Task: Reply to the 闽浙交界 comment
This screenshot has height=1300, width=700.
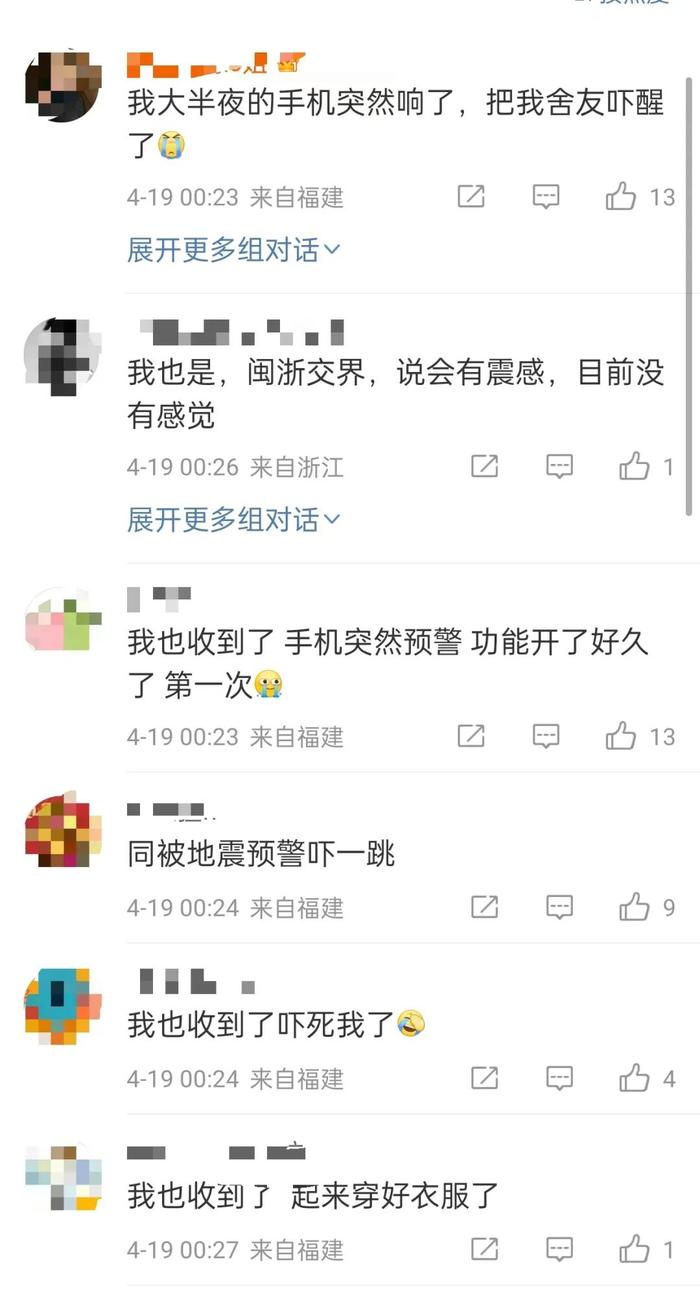Action: (559, 466)
